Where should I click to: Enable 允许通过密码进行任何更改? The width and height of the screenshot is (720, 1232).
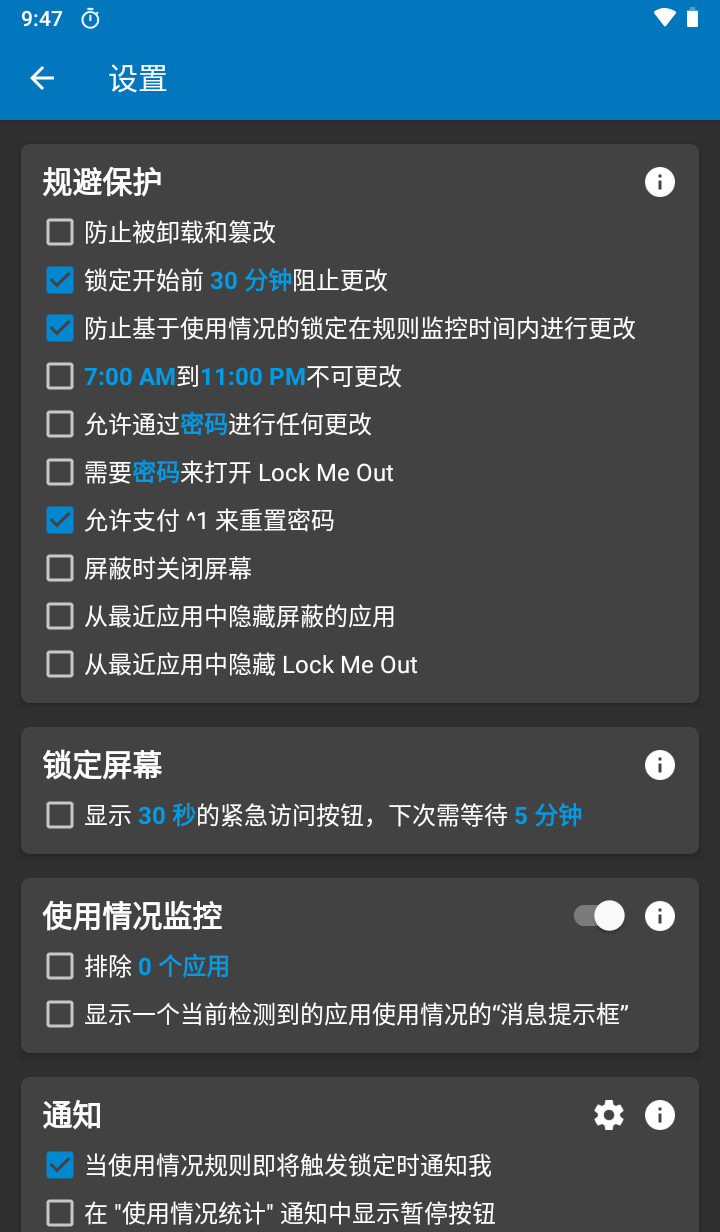(60, 425)
